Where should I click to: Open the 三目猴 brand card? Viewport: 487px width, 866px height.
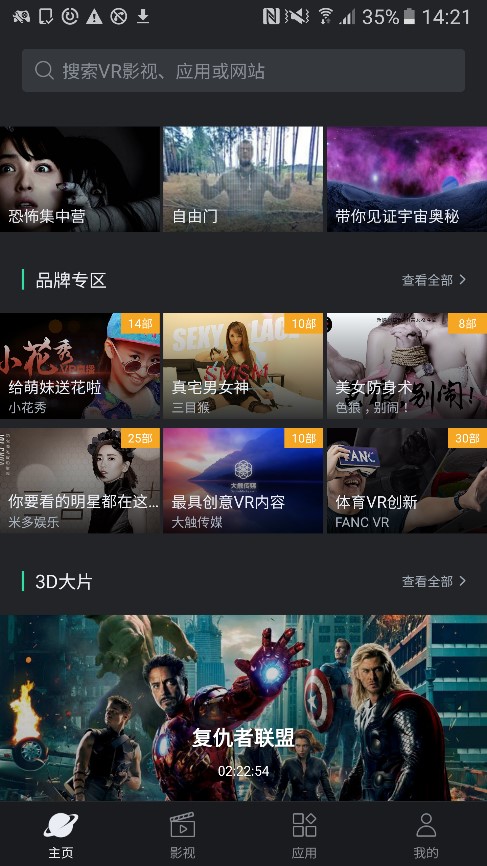tap(243, 366)
